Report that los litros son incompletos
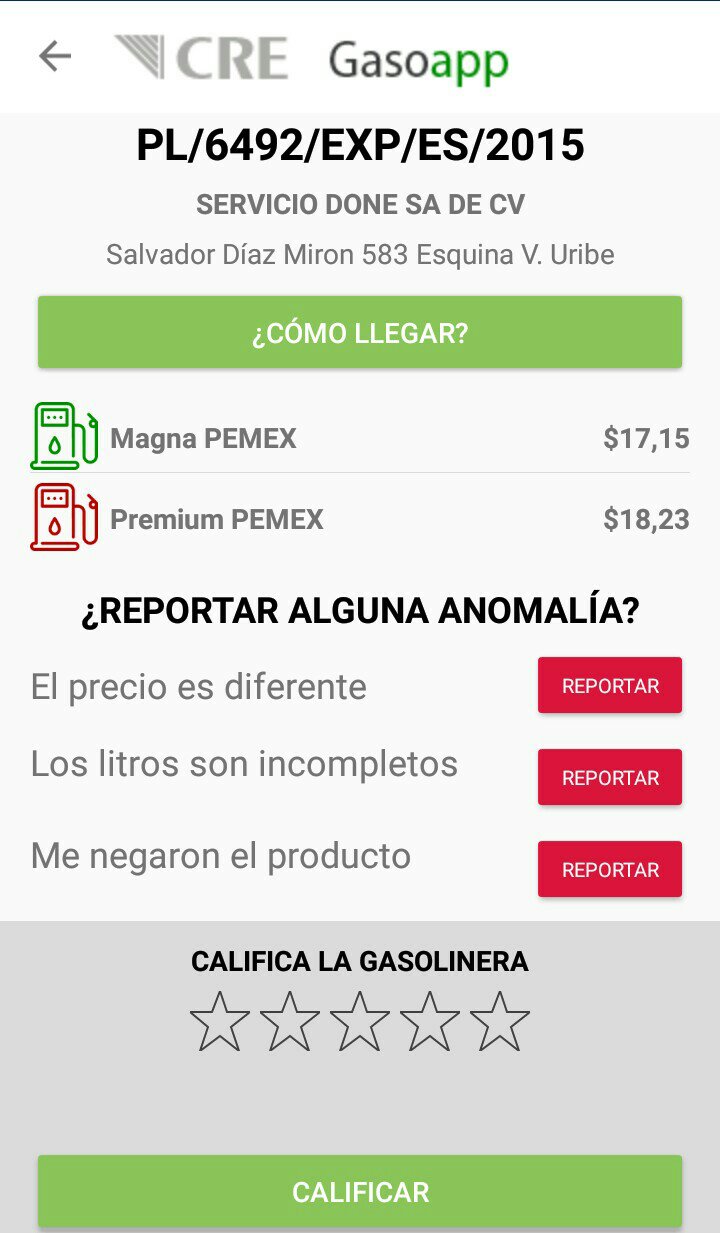 coord(610,778)
